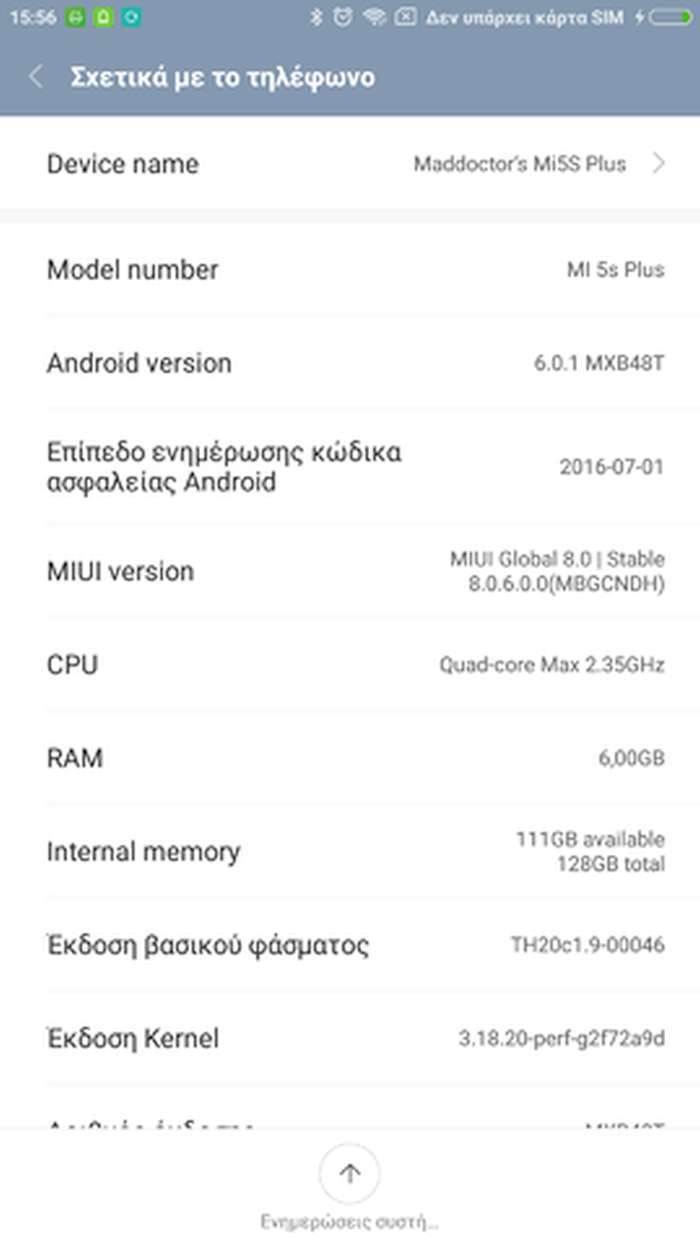Tap the Internal memory row
Image resolution: width=700 pixels, height=1244 pixels.
pos(350,852)
